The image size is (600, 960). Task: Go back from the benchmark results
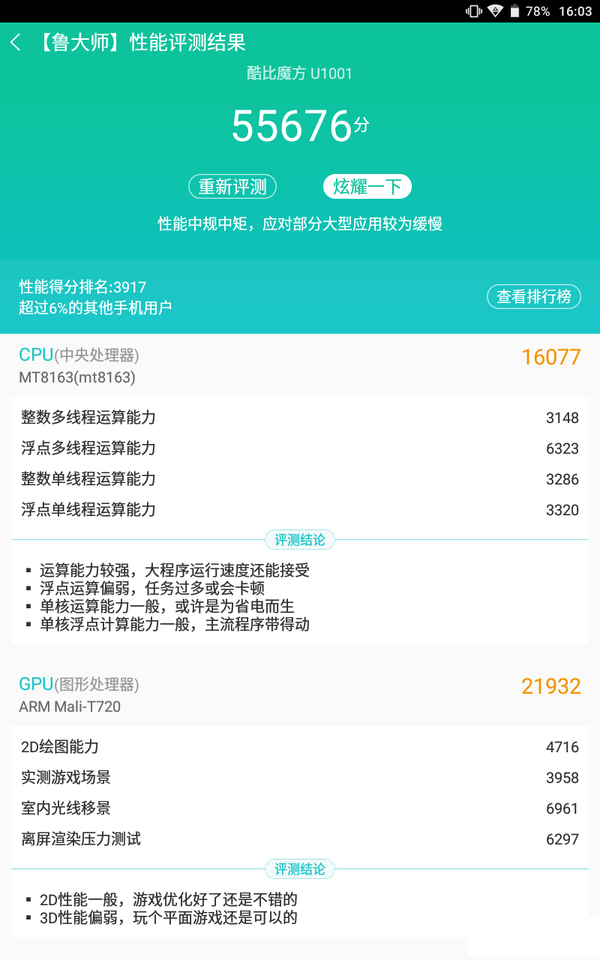coord(16,43)
